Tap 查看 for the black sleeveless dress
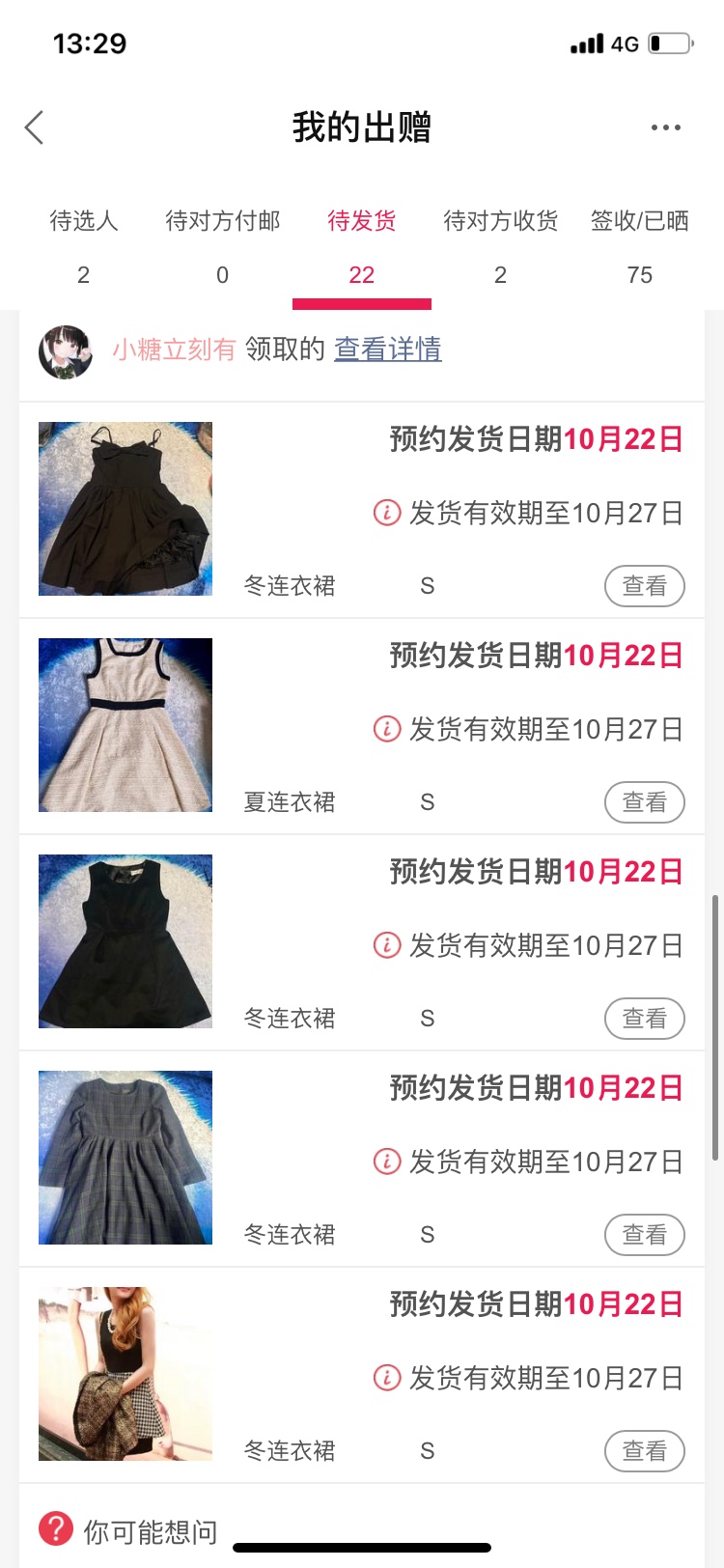The width and height of the screenshot is (724, 1568). click(x=644, y=1019)
